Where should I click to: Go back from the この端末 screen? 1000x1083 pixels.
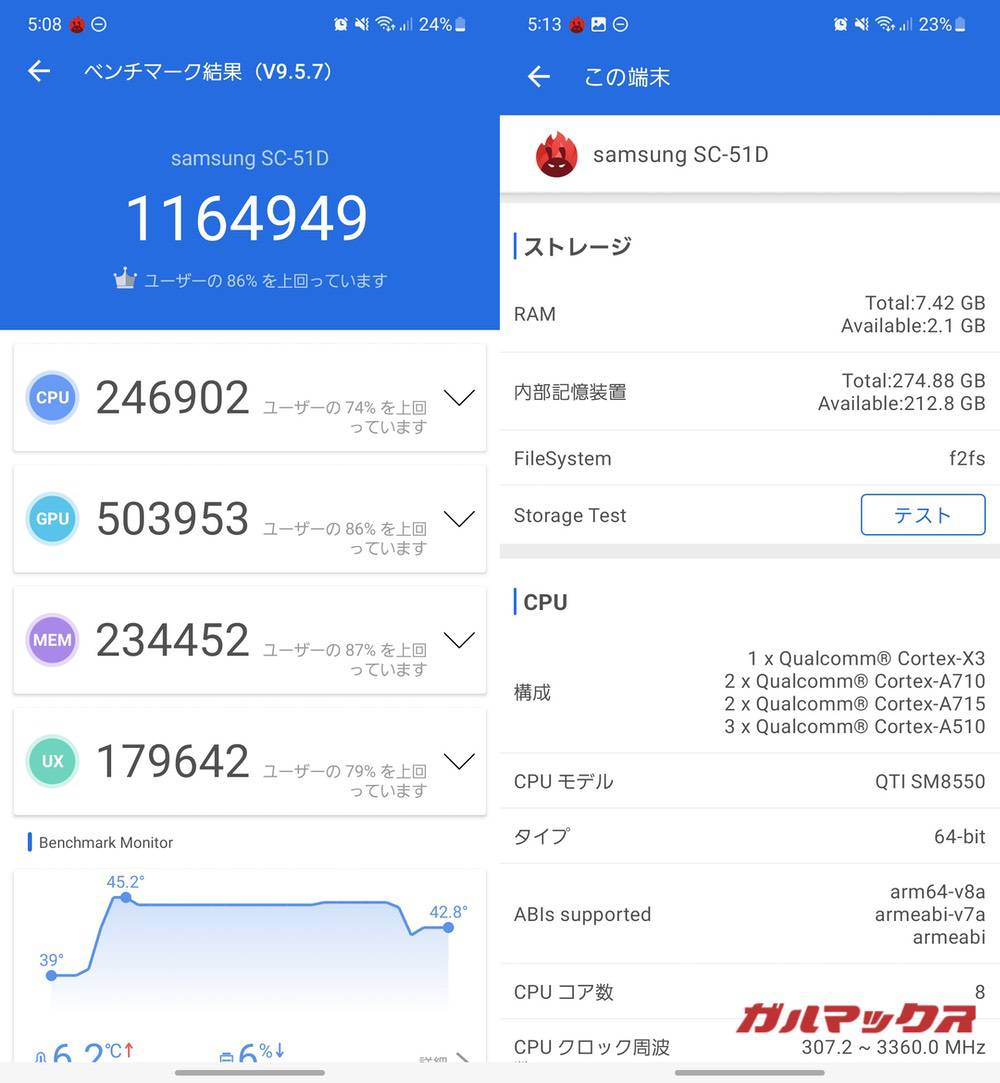539,77
